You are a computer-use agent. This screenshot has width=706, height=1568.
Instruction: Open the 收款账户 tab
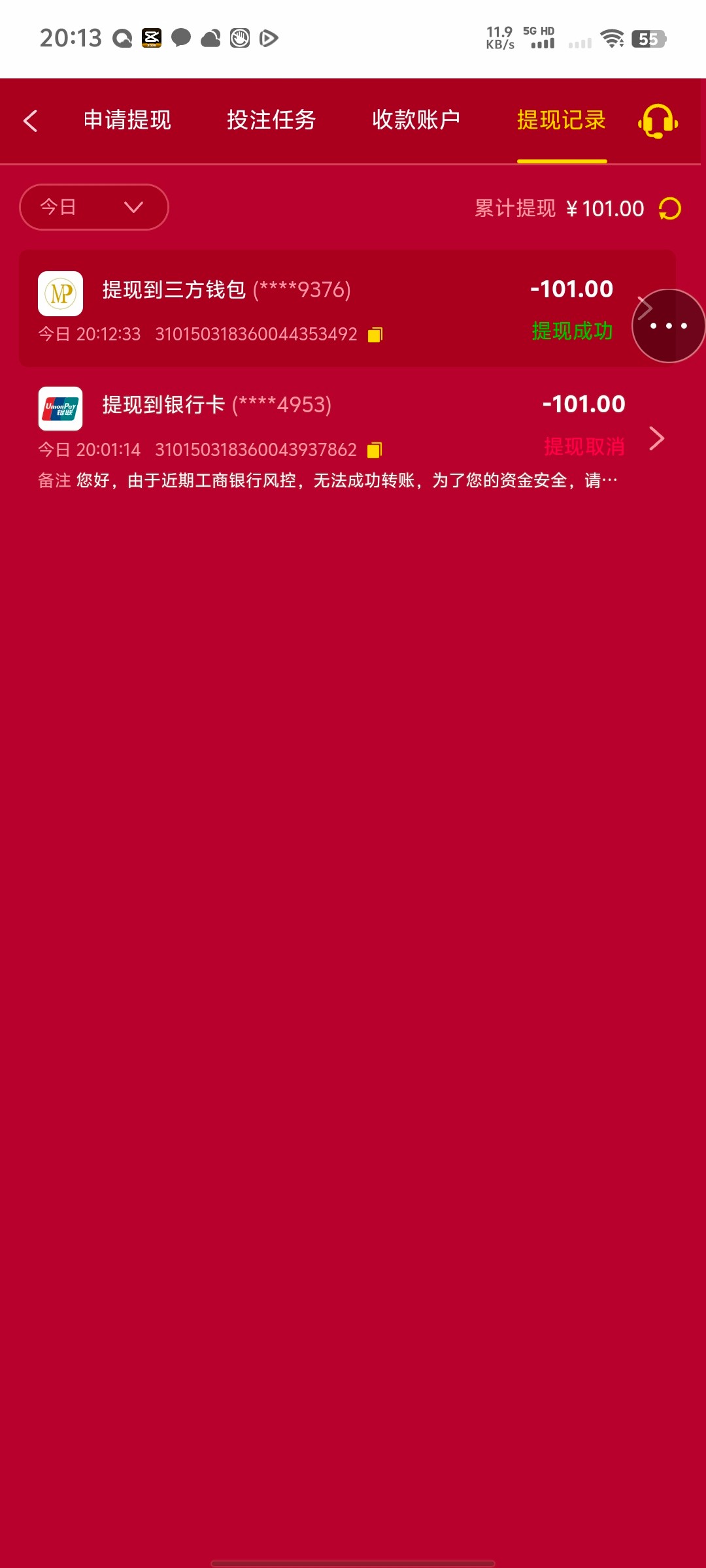(416, 120)
